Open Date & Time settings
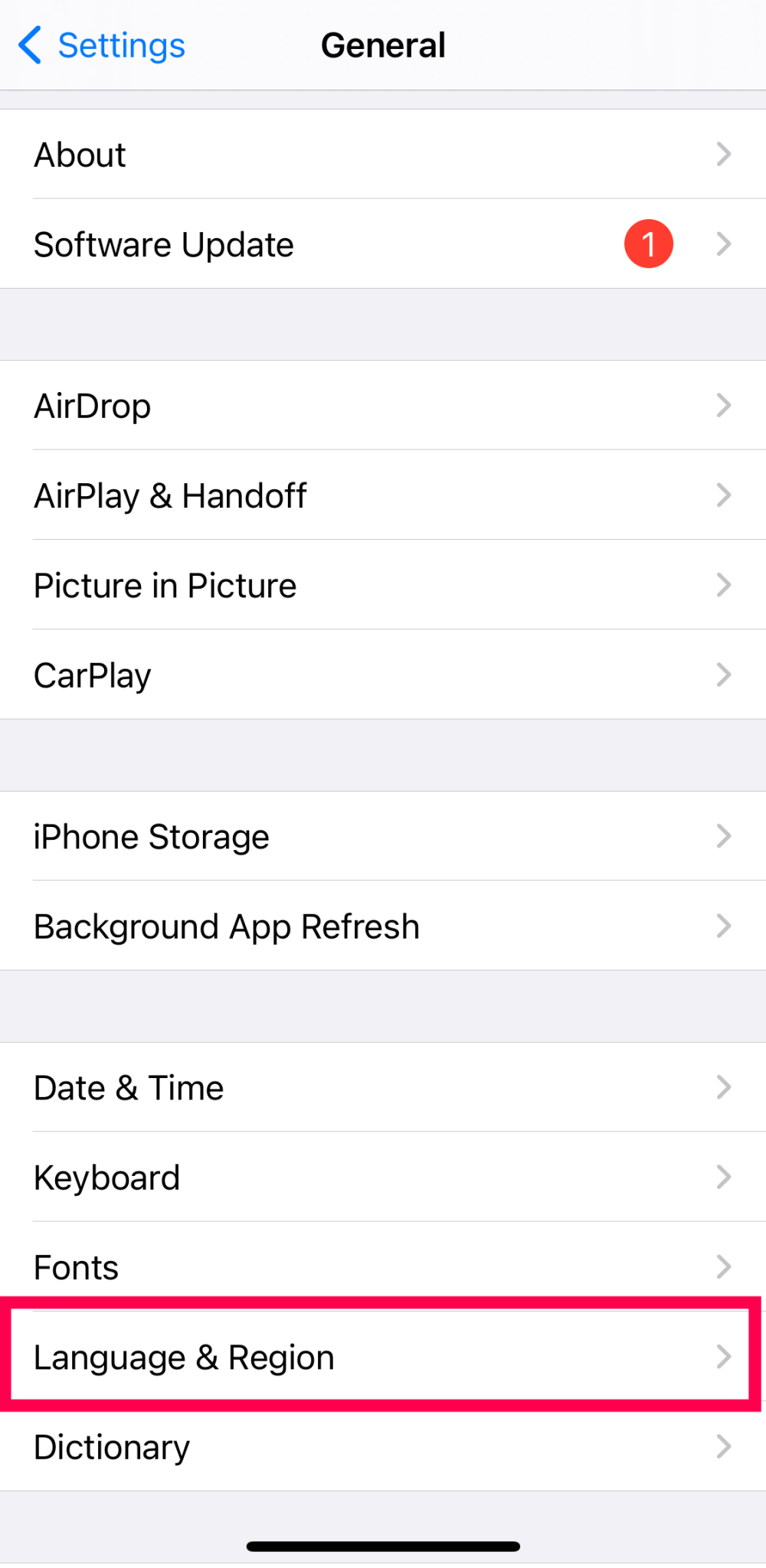The width and height of the screenshot is (766, 1568). [383, 1088]
